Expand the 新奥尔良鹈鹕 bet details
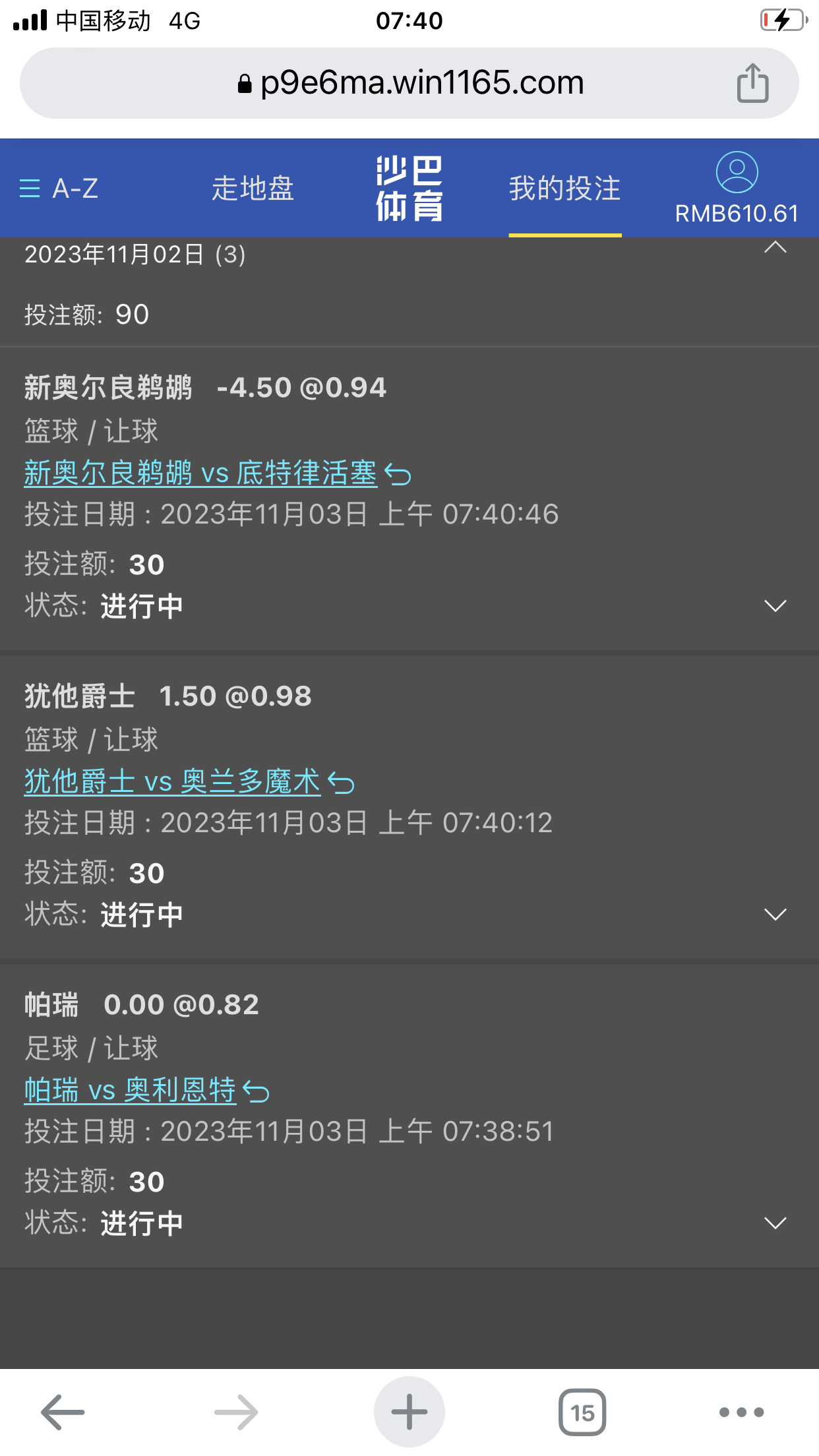Viewport: 819px width, 1456px height. pos(775,606)
